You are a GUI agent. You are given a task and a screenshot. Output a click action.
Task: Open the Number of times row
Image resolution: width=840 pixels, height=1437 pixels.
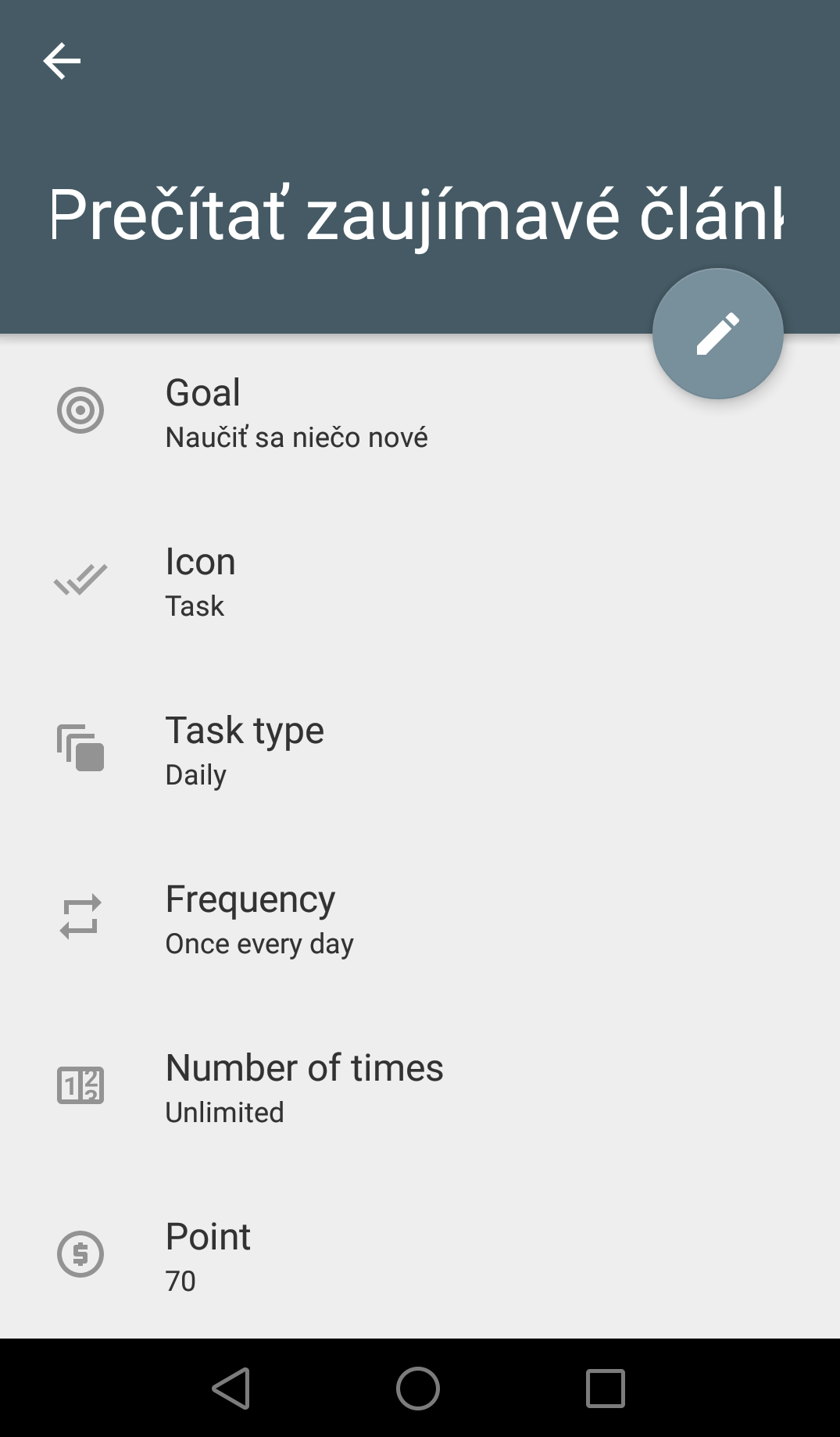point(420,1088)
